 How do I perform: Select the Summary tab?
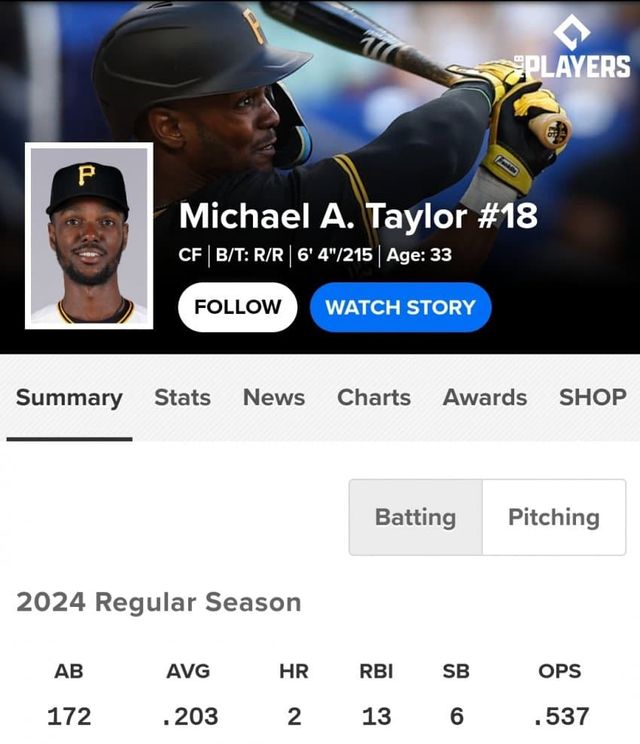69,398
